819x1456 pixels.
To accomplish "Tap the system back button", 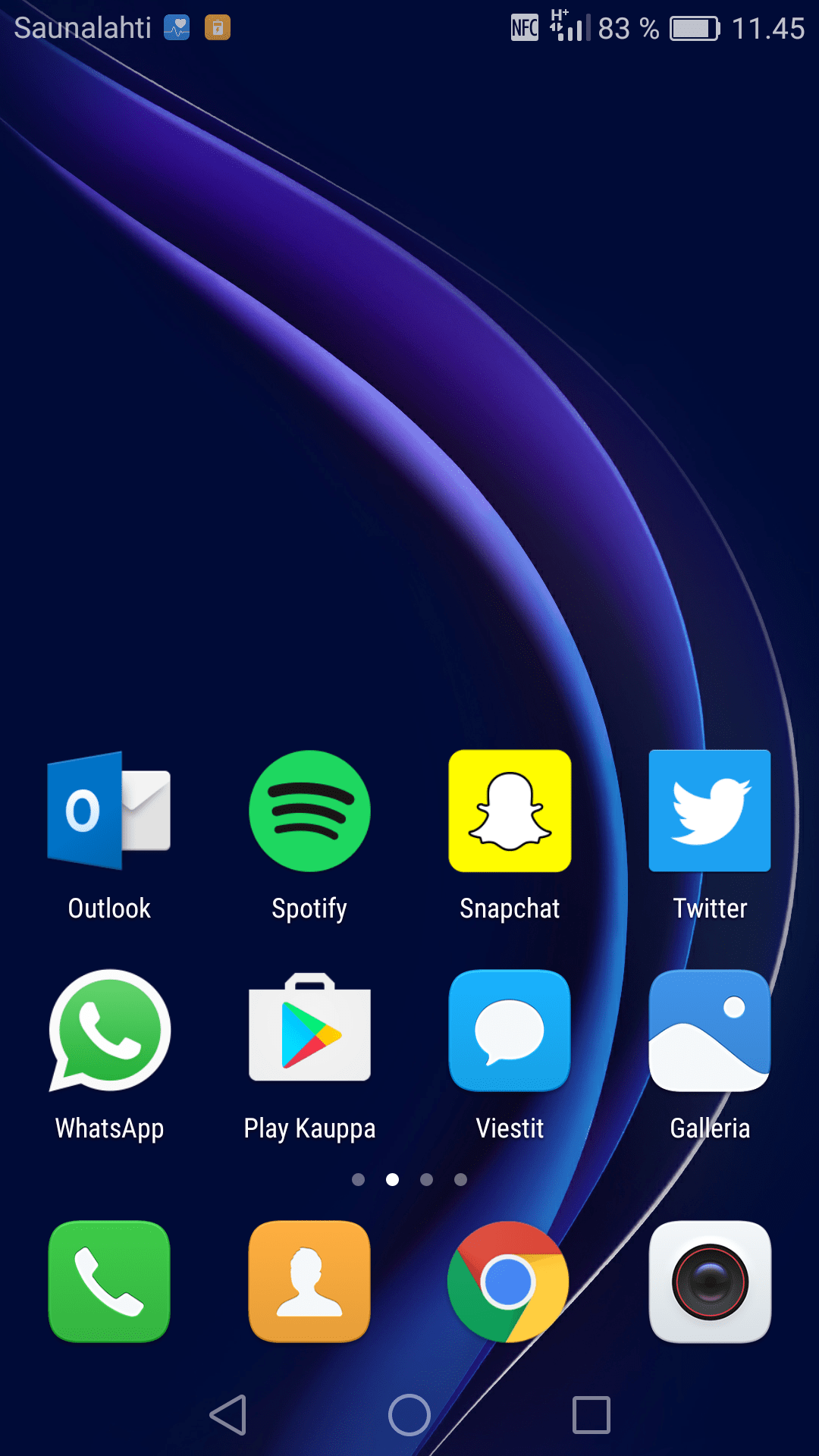I will (228, 1415).
